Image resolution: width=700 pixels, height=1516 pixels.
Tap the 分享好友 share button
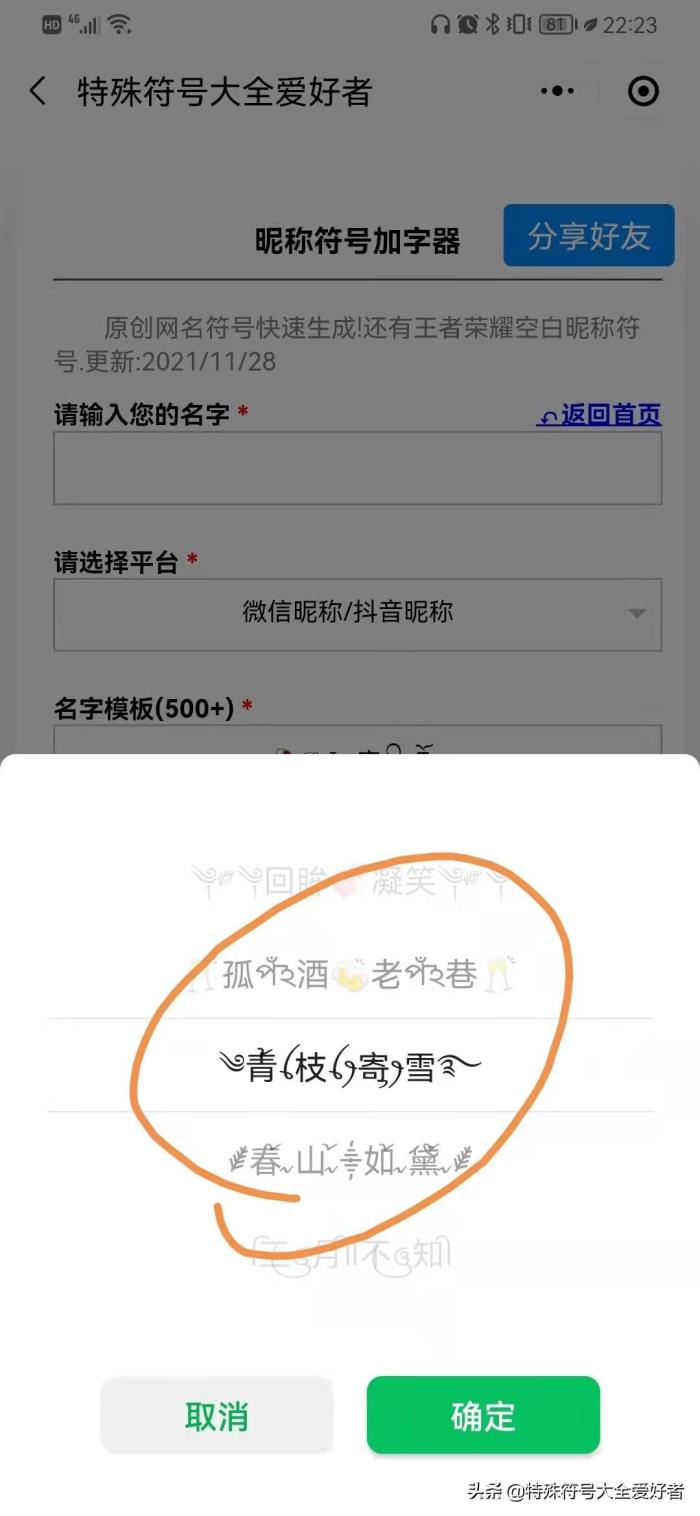point(589,236)
